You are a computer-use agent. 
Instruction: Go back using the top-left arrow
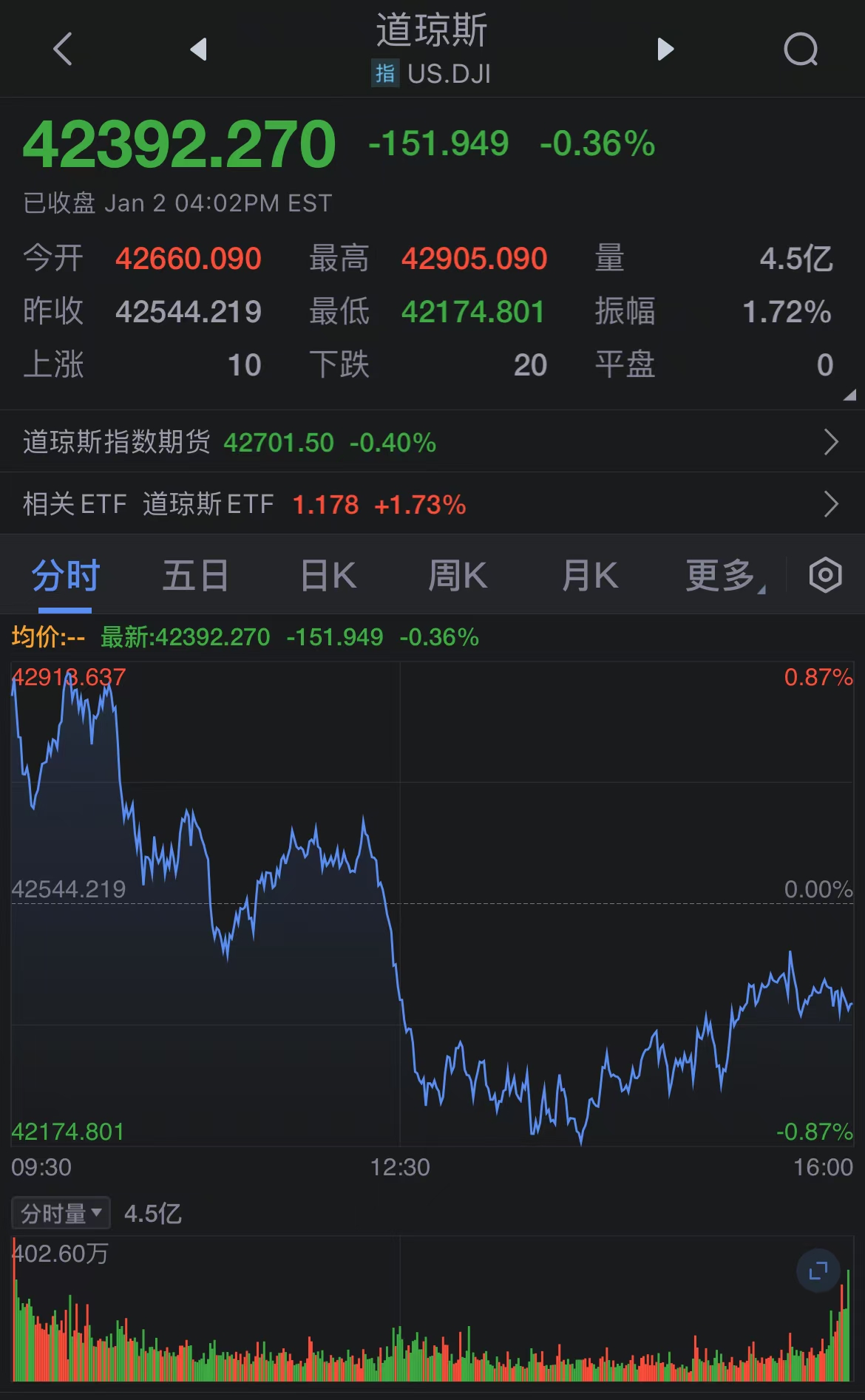point(64,50)
